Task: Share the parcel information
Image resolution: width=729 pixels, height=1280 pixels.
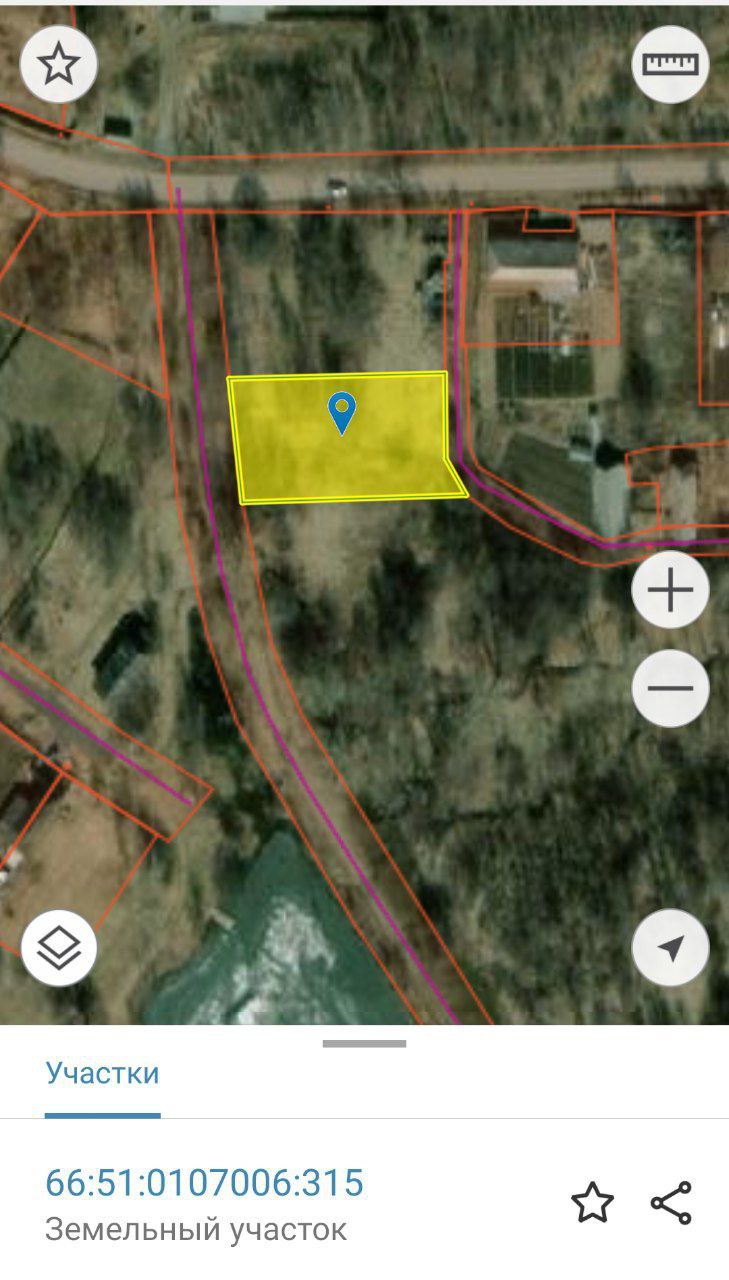Action: tap(671, 1202)
